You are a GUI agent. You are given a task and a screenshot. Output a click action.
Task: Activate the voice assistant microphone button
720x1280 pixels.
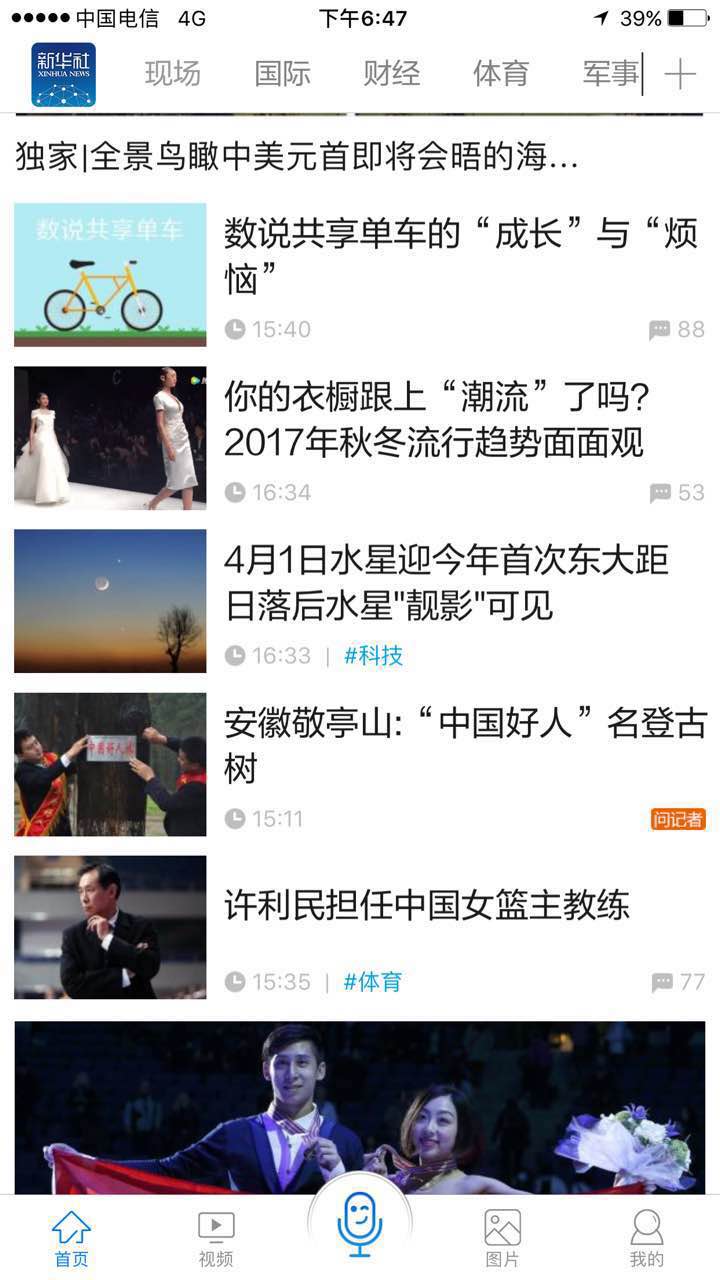click(x=360, y=1226)
